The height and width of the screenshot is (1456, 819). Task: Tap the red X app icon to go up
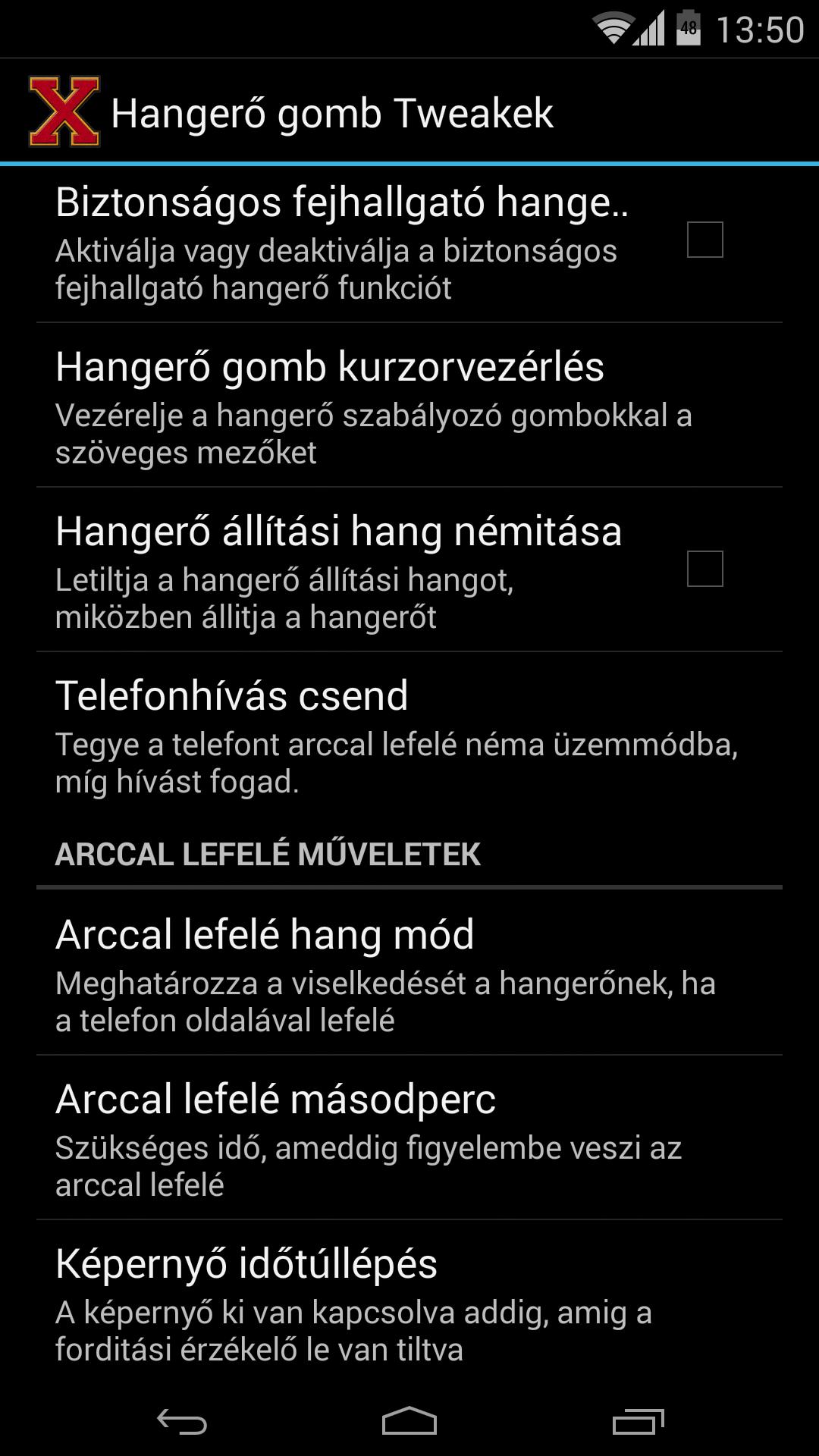coord(64,111)
